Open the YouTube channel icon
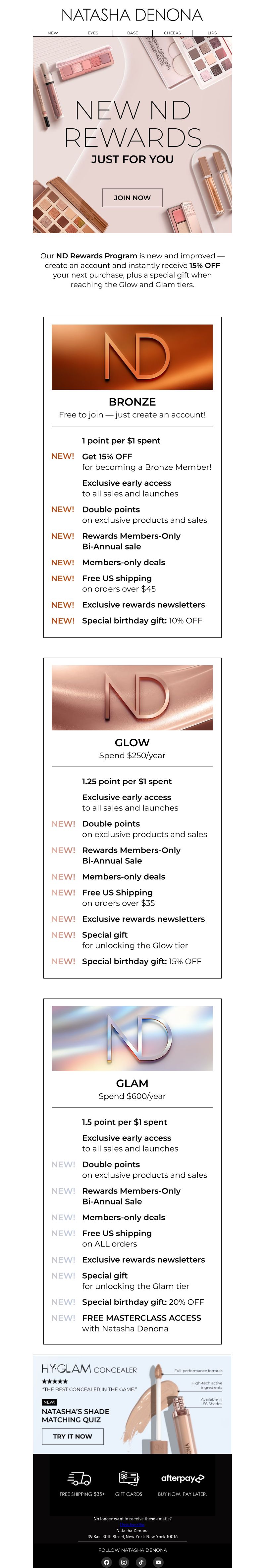The width and height of the screenshot is (265, 1568). (x=158, y=1562)
